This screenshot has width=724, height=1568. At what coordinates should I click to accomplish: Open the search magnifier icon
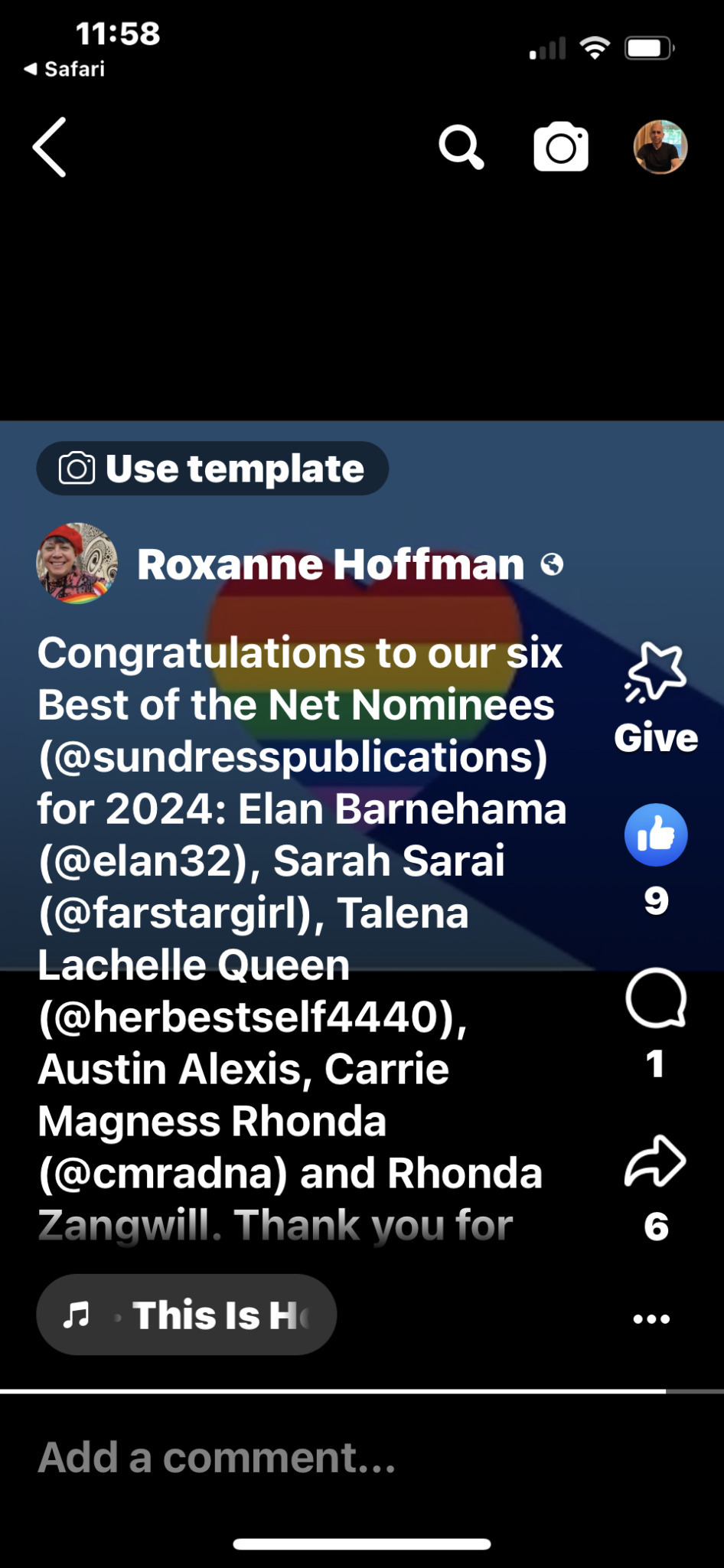click(x=461, y=147)
